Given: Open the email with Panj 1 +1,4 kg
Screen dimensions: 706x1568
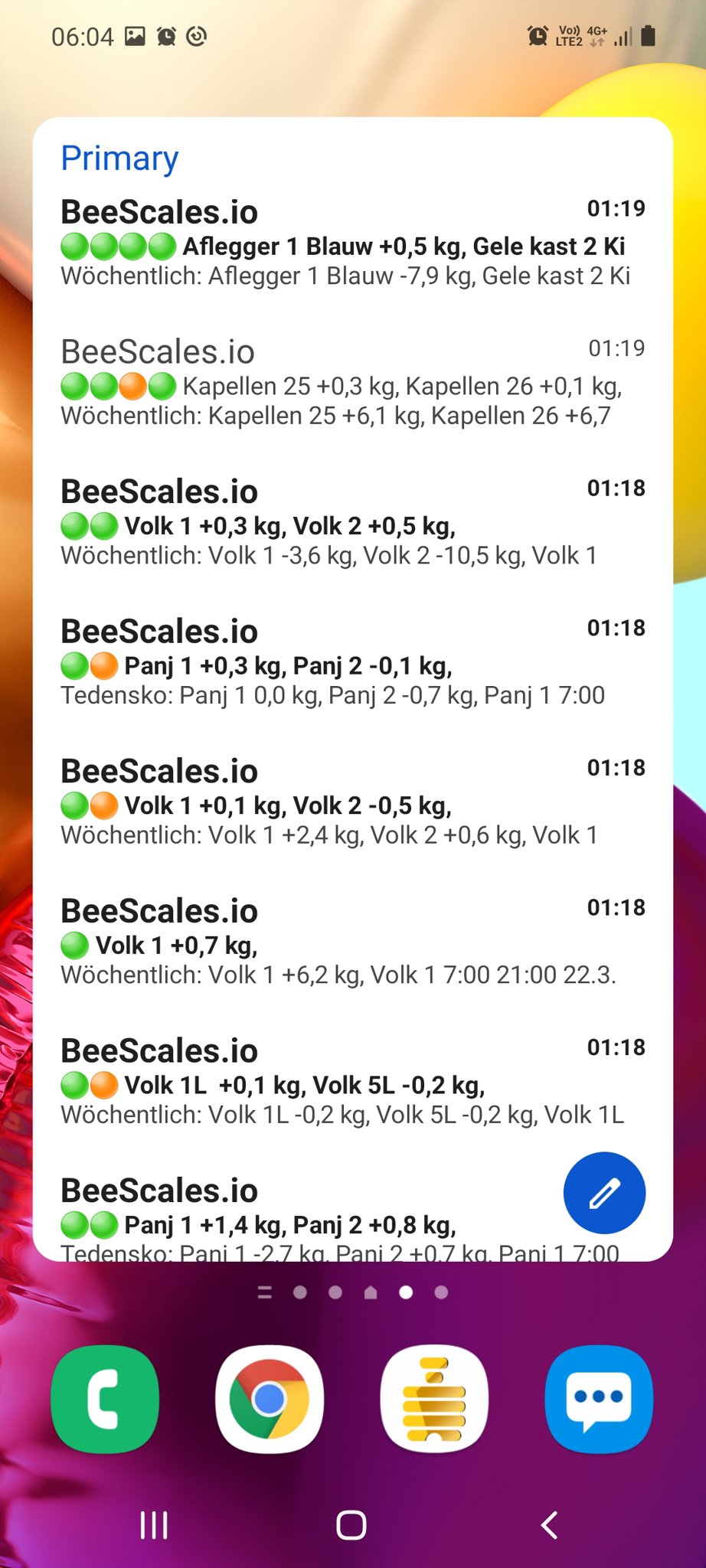Looking at the screenshot, I should (306, 1217).
